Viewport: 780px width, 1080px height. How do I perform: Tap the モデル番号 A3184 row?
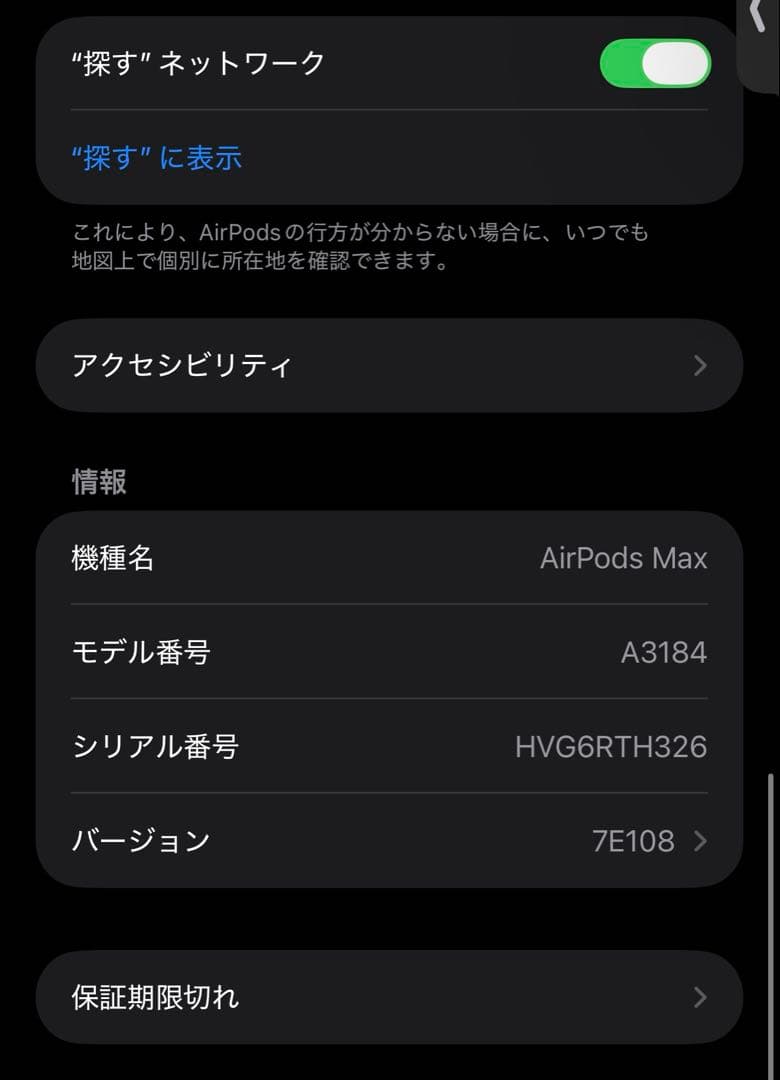tap(390, 653)
